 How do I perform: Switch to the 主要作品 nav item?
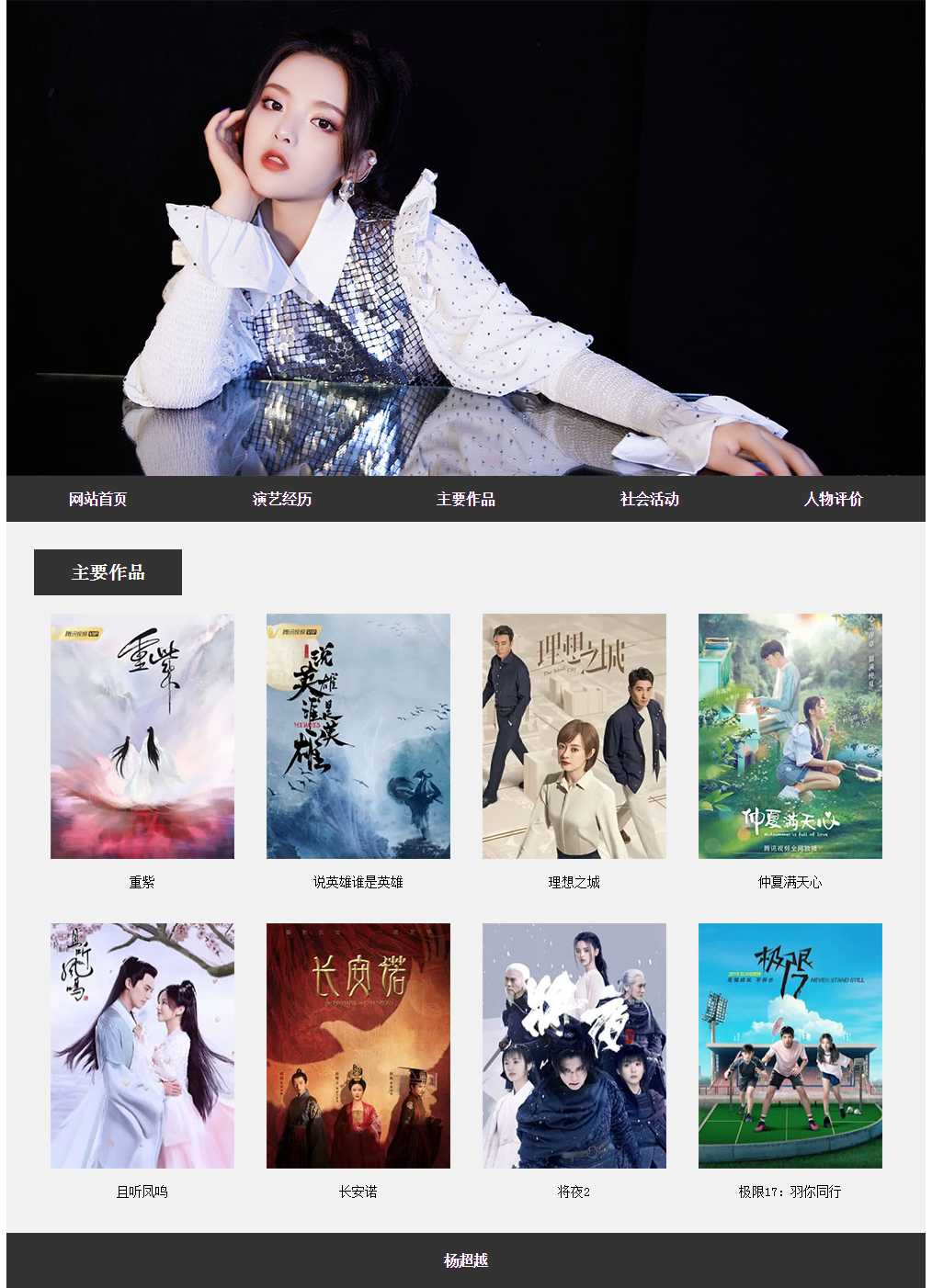[466, 499]
